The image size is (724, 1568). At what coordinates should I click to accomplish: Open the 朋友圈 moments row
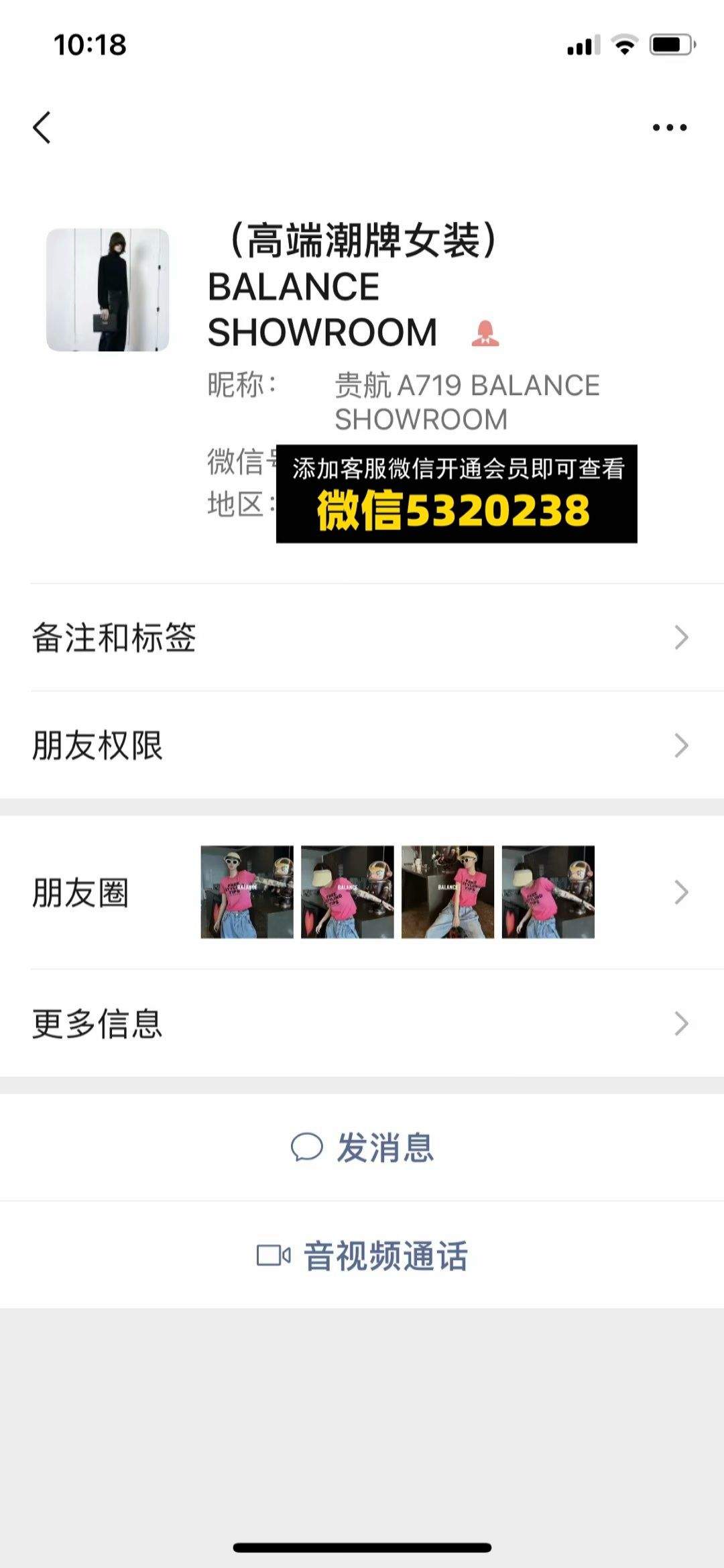click(x=362, y=892)
